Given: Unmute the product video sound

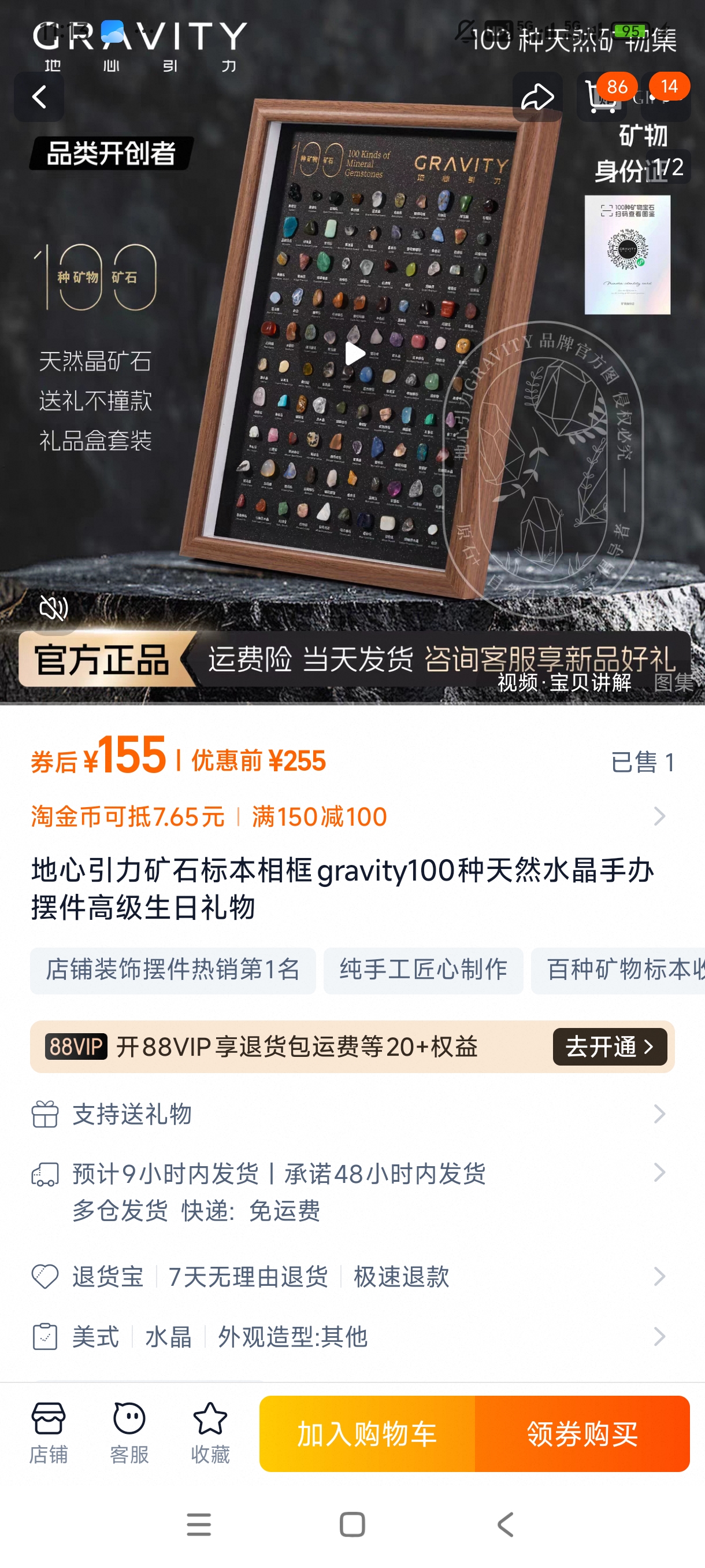Looking at the screenshot, I should 54,608.
